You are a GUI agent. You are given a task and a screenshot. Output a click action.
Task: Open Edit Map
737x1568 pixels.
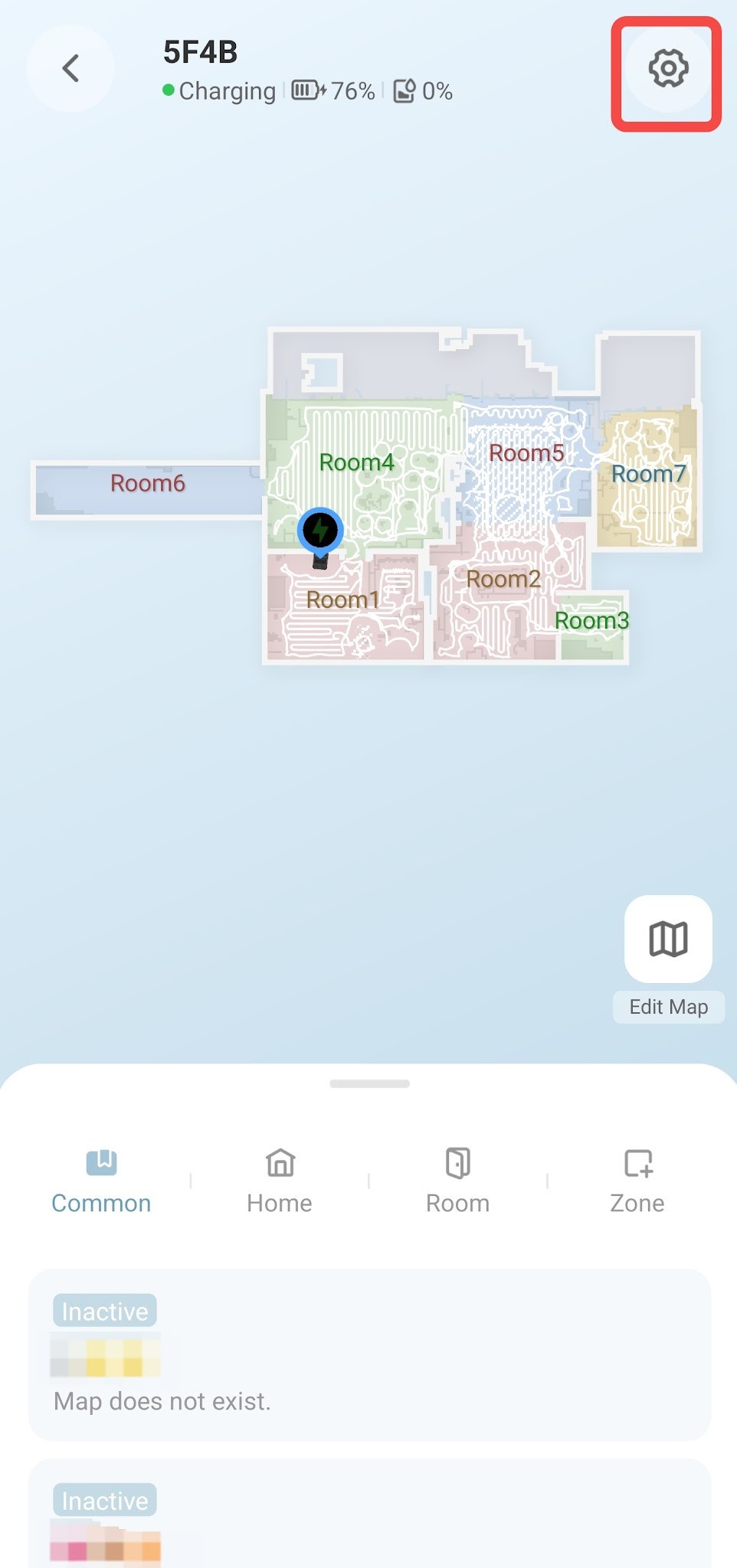(x=668, y=939)
